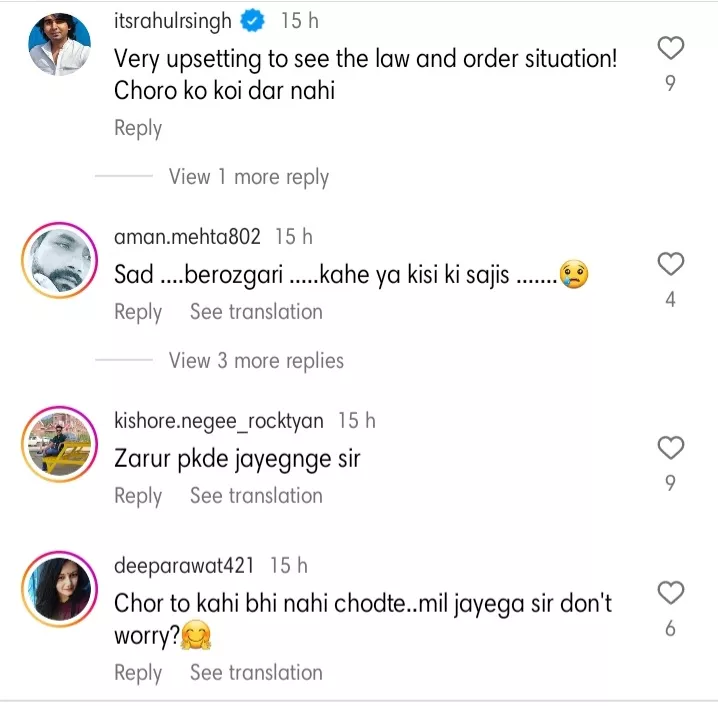See translation of aman.mehta802's comment
718x706 pixels.
coord(256,312)
